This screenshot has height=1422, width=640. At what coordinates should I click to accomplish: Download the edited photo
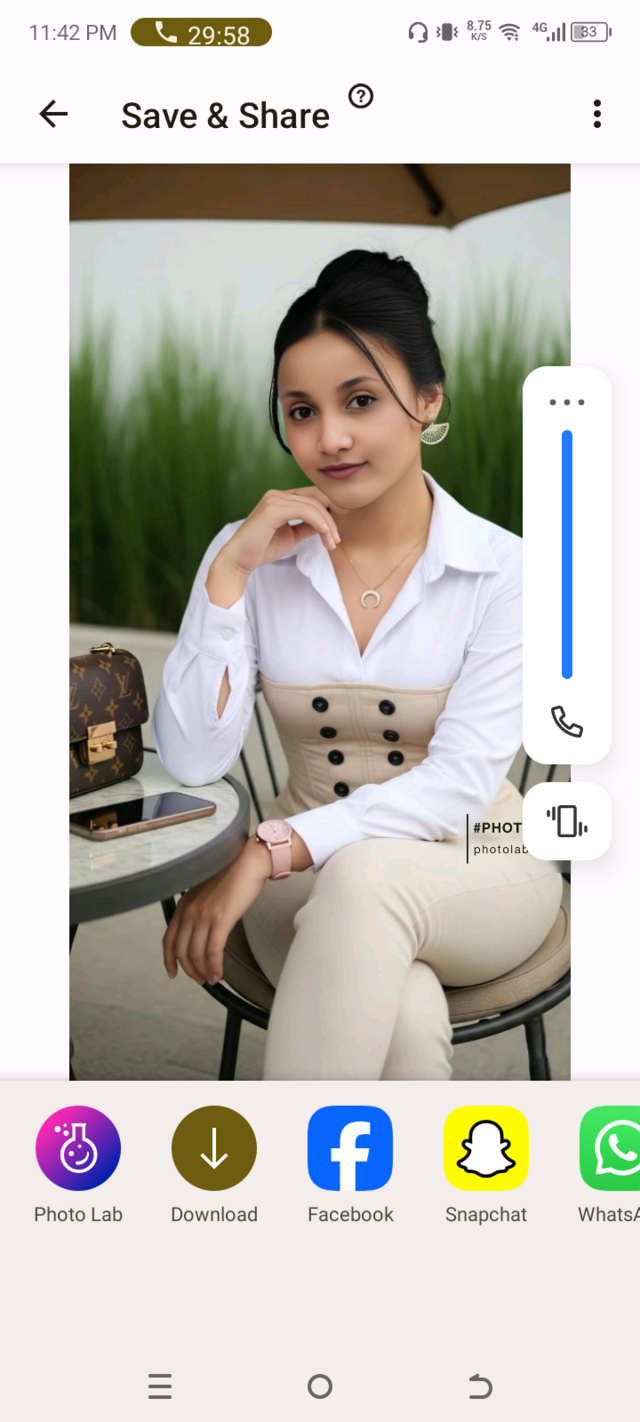pos(214,1149)
